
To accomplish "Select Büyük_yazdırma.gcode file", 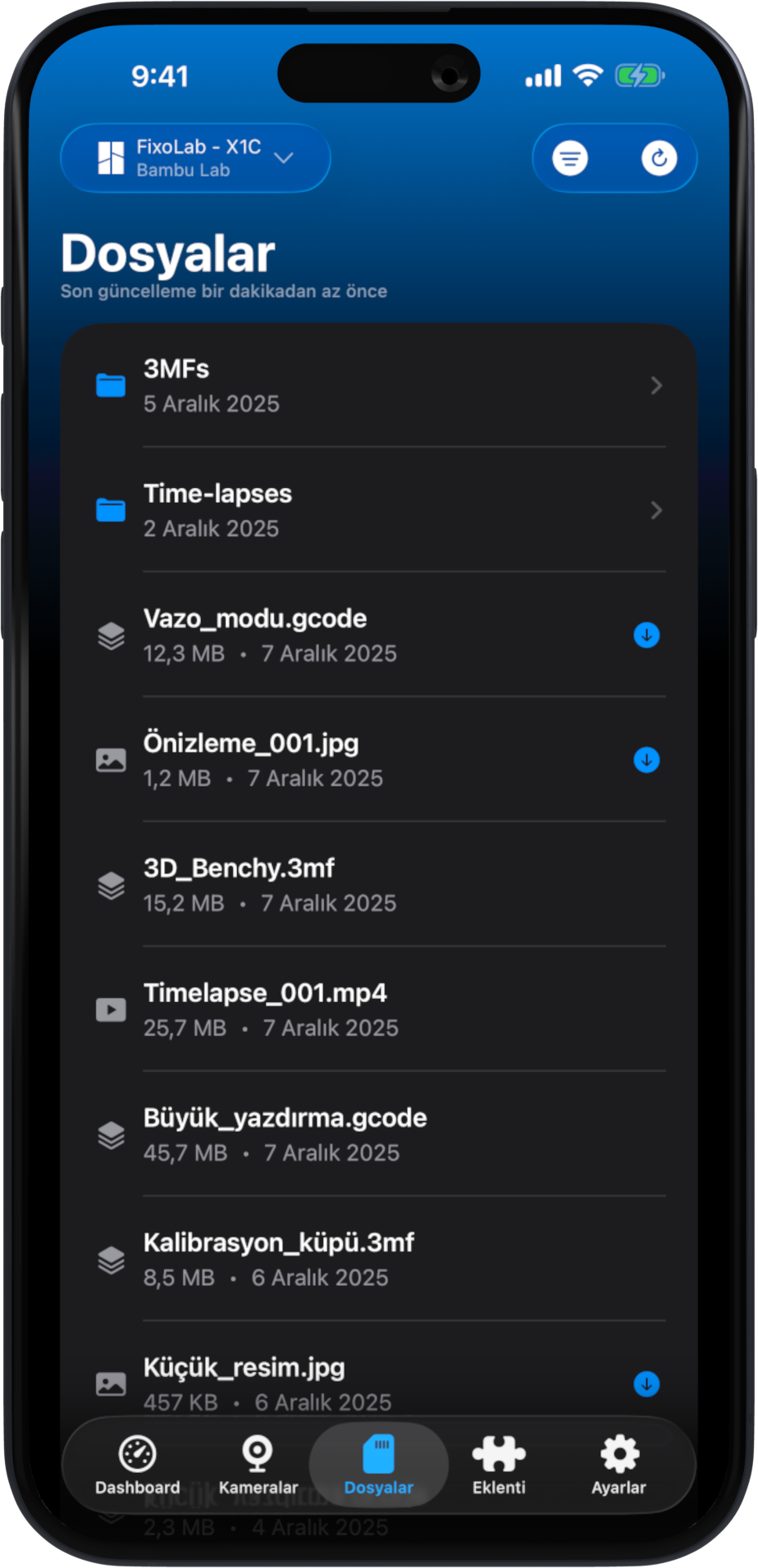I will [x=377, y=1134].
